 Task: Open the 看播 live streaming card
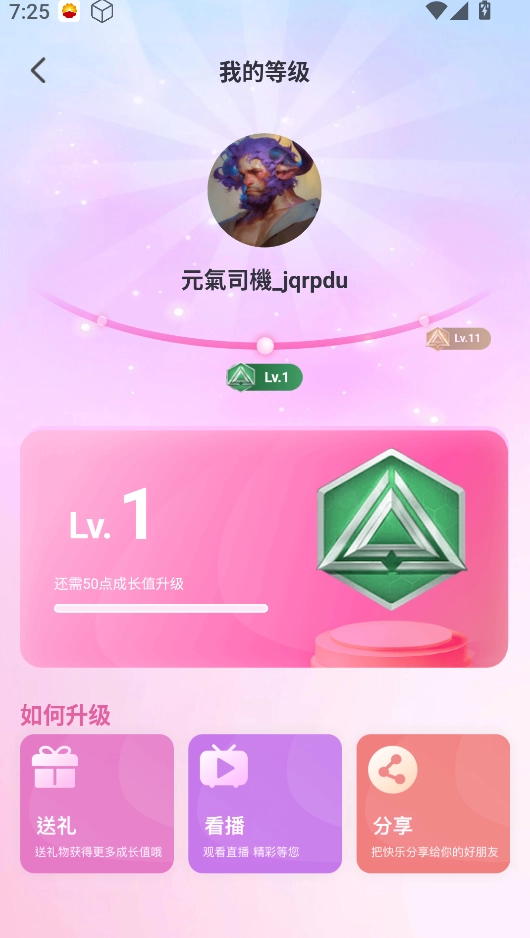click(x=265, y=803)
